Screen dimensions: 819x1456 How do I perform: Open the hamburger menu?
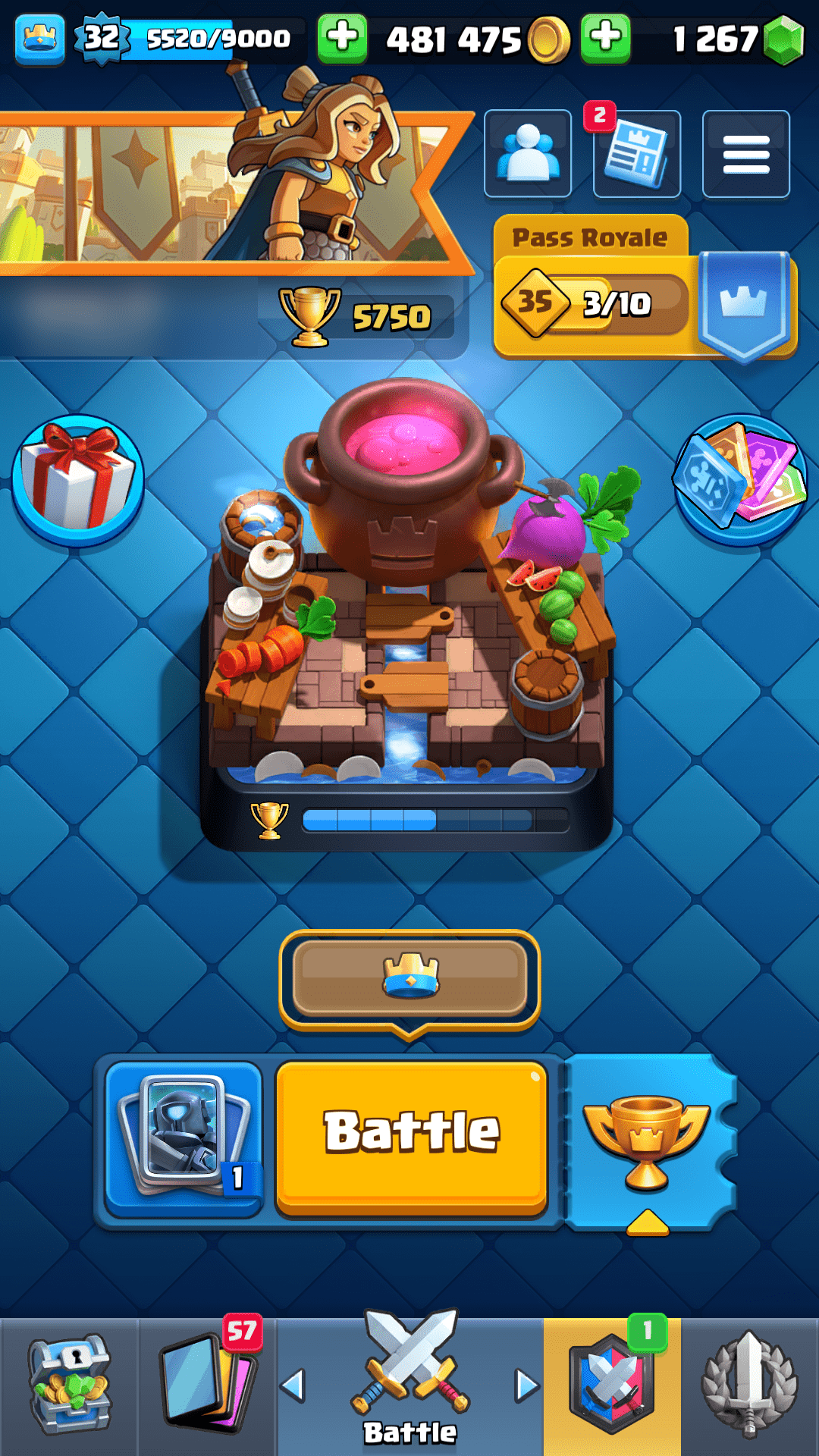(x=745, y=154)
